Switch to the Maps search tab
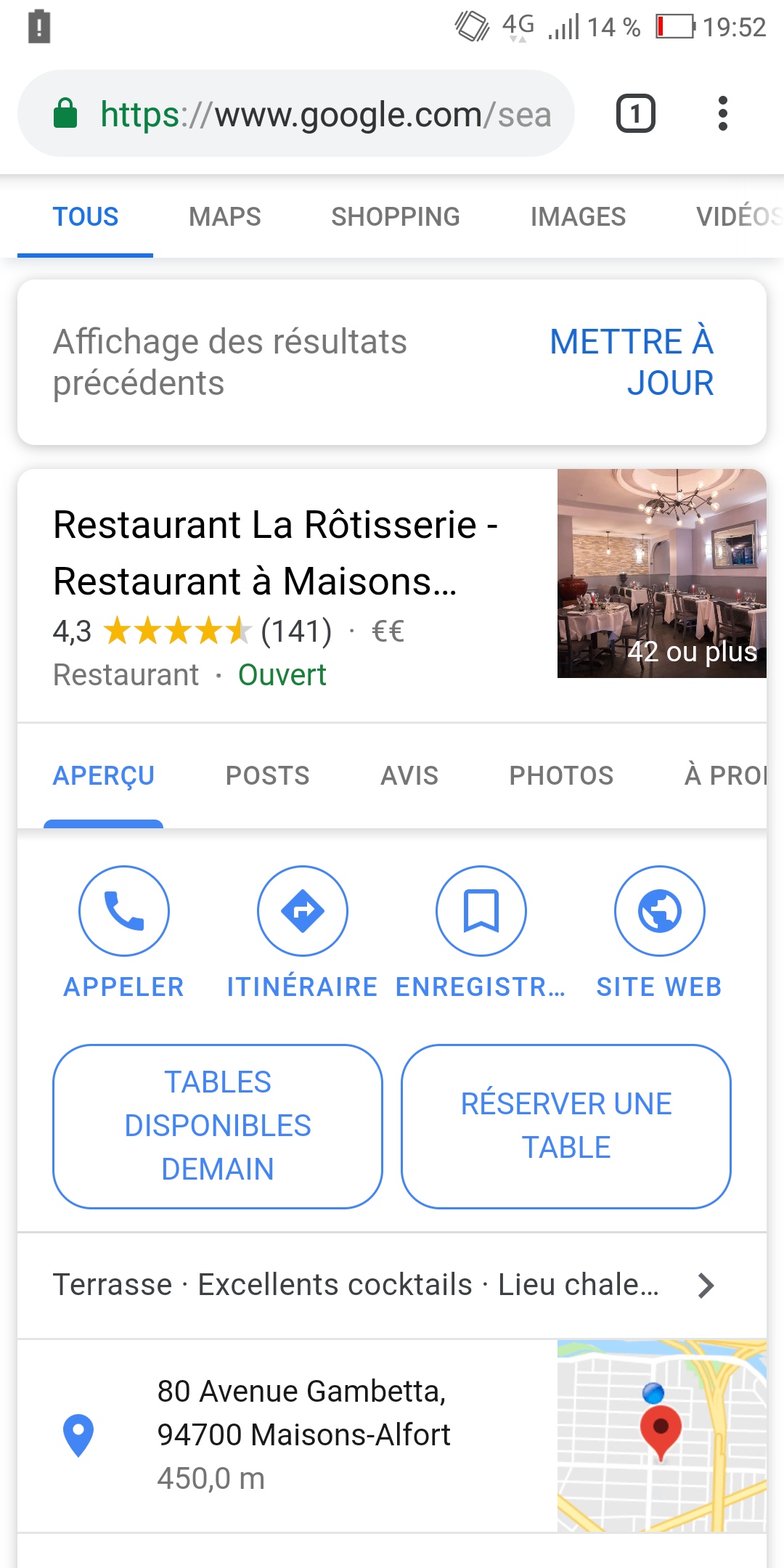Image resolution: width=784 pixels, height=1568 pixels. [x=225, y=216]
